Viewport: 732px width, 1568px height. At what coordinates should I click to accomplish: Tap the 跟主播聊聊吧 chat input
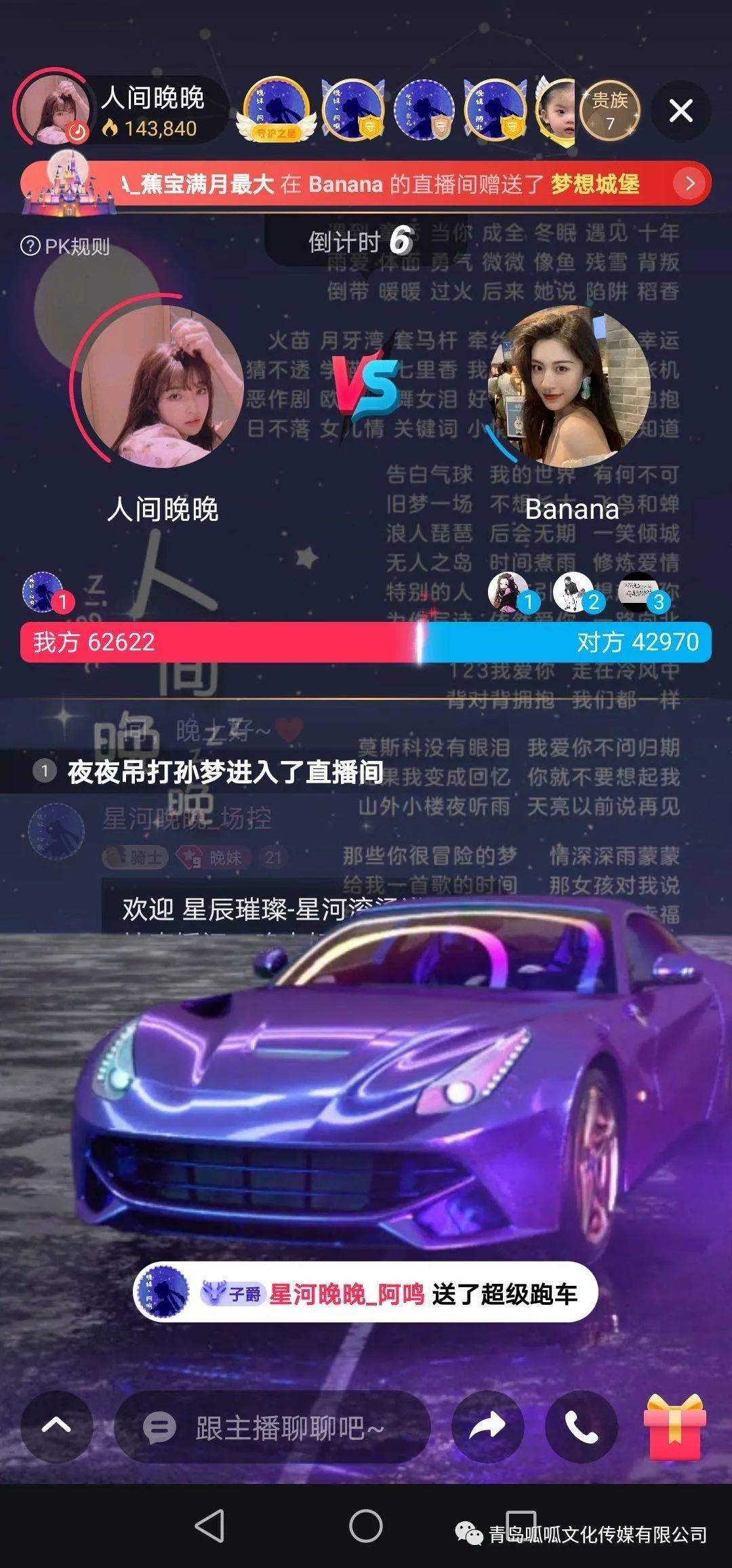coord(272,1429)
